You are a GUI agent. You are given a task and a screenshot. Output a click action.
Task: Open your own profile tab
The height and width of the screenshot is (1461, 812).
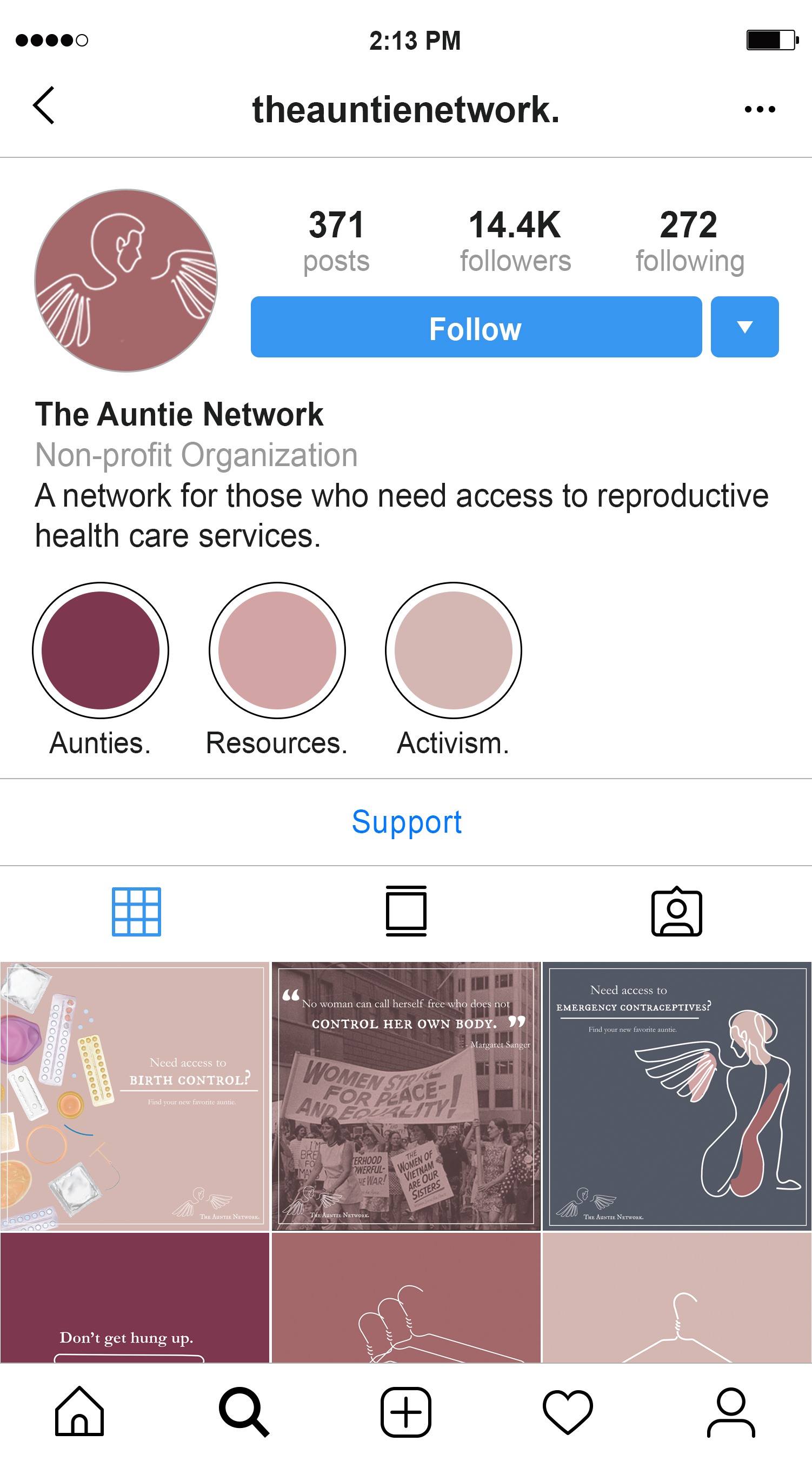click(x=731, y=1412)
